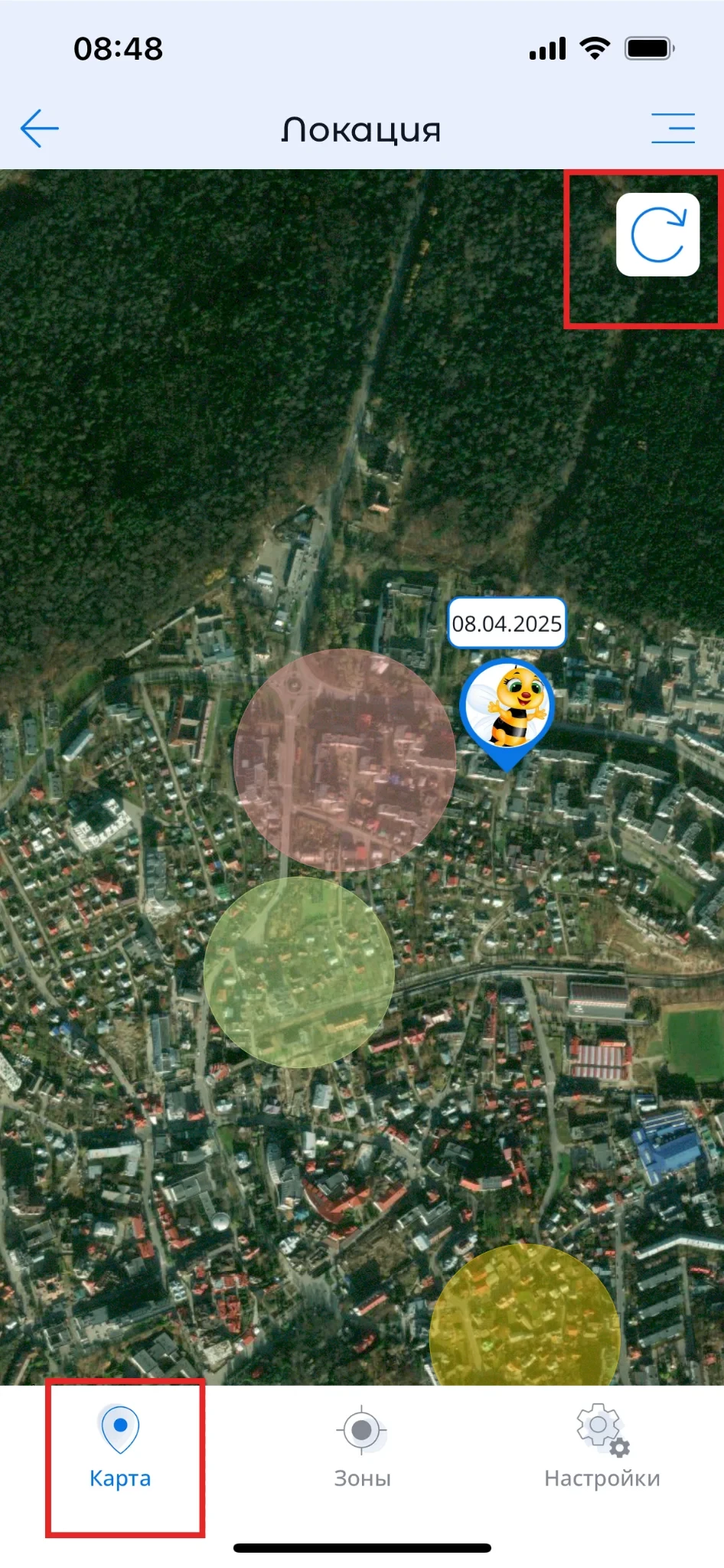Image resolution: width=724 pixels, height=1568 pixels.
Task: Go back using the top-left arrow
Action: coord(40,128)
